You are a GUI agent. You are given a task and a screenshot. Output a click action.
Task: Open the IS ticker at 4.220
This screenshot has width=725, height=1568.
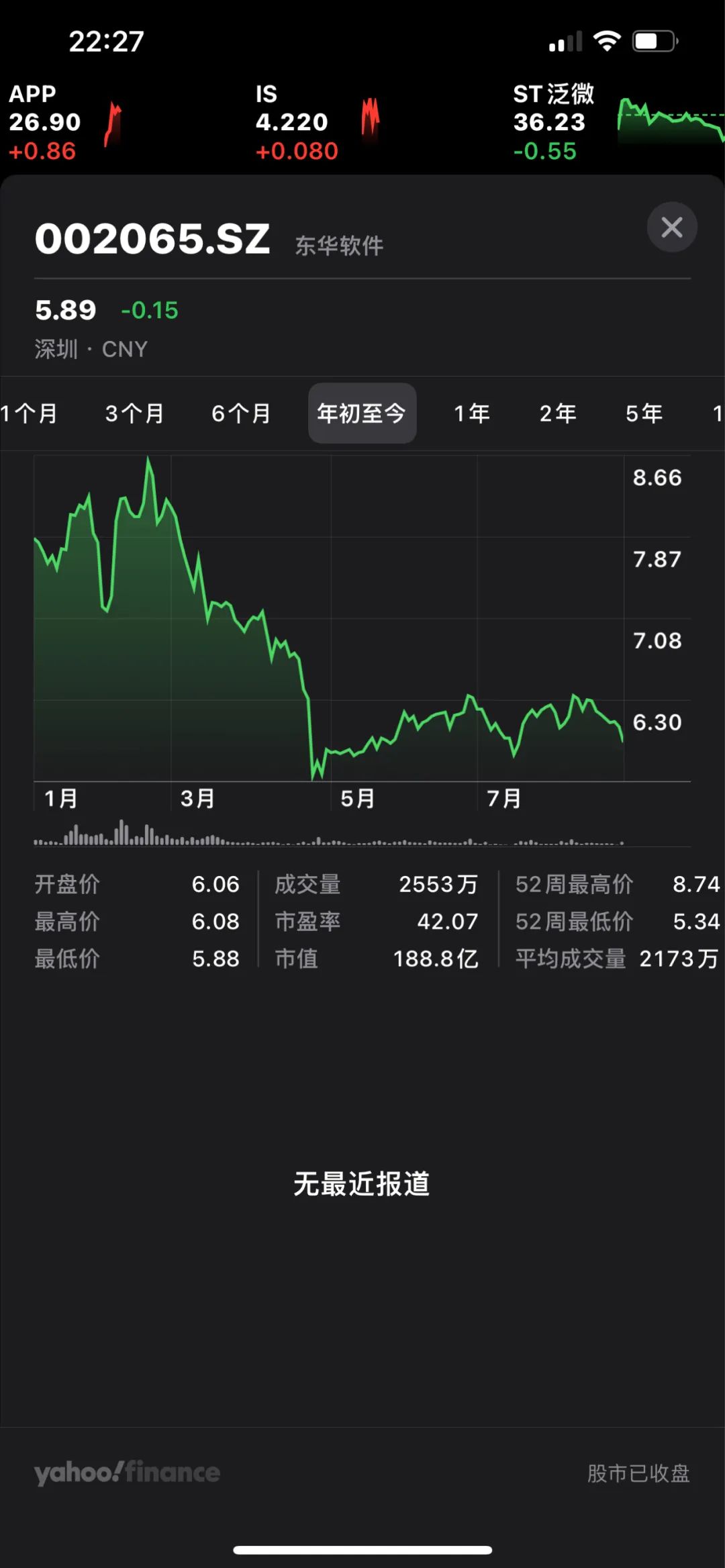(316, 123)
